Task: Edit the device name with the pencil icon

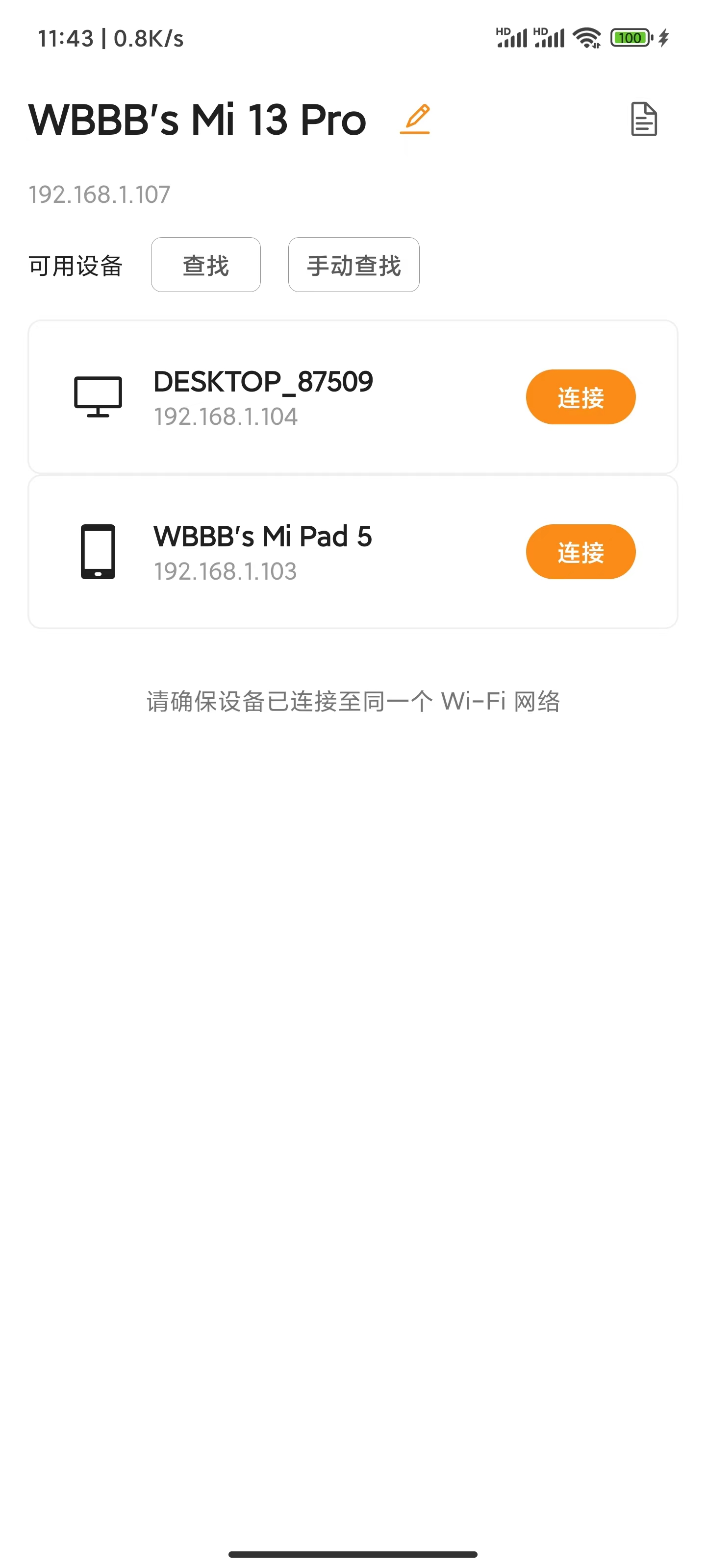Action: (415, 119)
